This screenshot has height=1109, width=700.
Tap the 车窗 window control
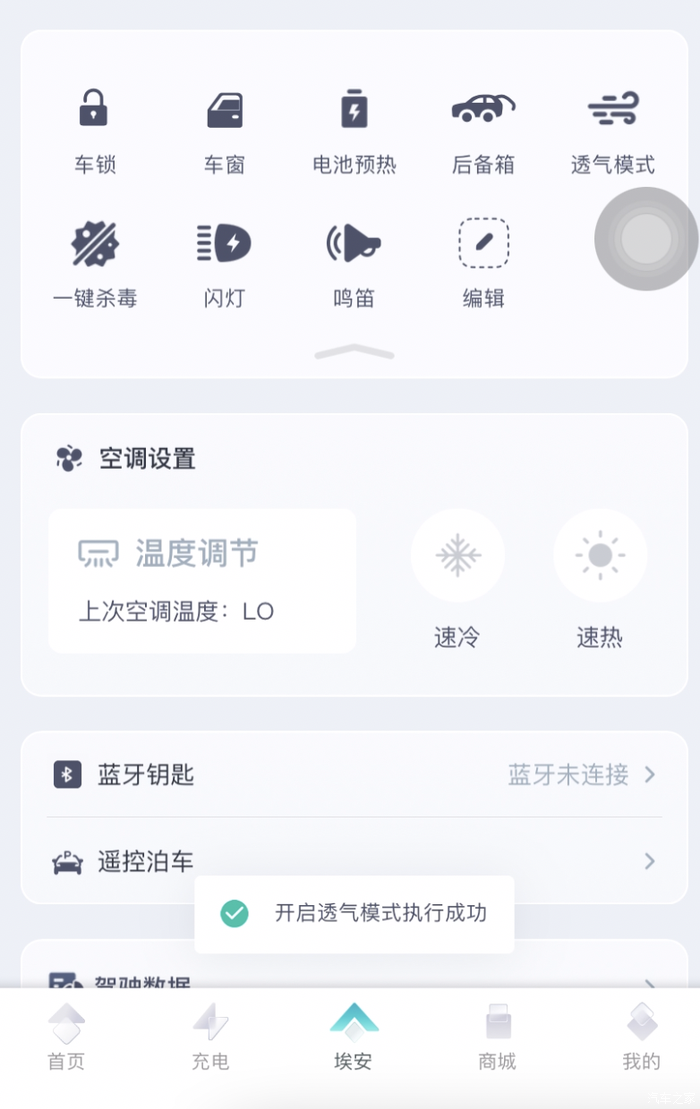[x=224, y=128]
